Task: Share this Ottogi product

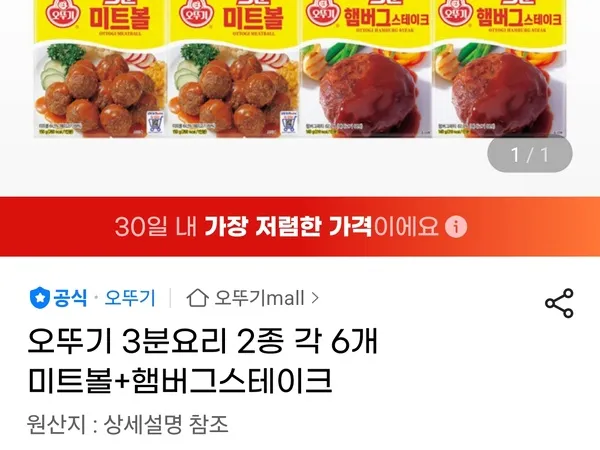Action: pyautogui.click(x=558, y=303)
